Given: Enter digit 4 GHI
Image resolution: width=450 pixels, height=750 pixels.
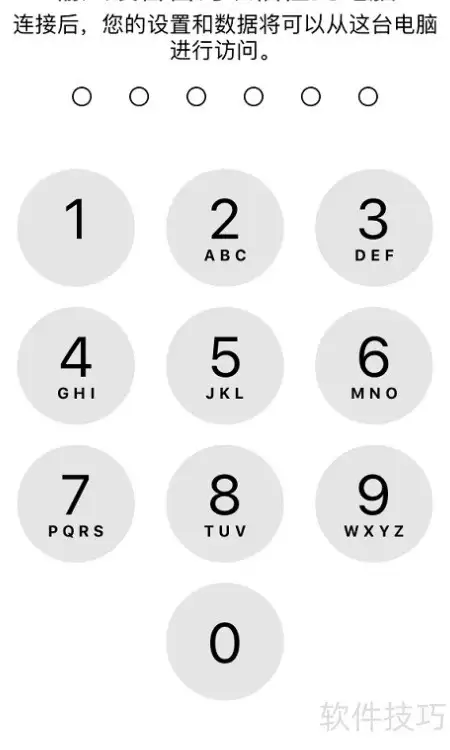Looking at the screenshot, I should click(x=76, y=365).
